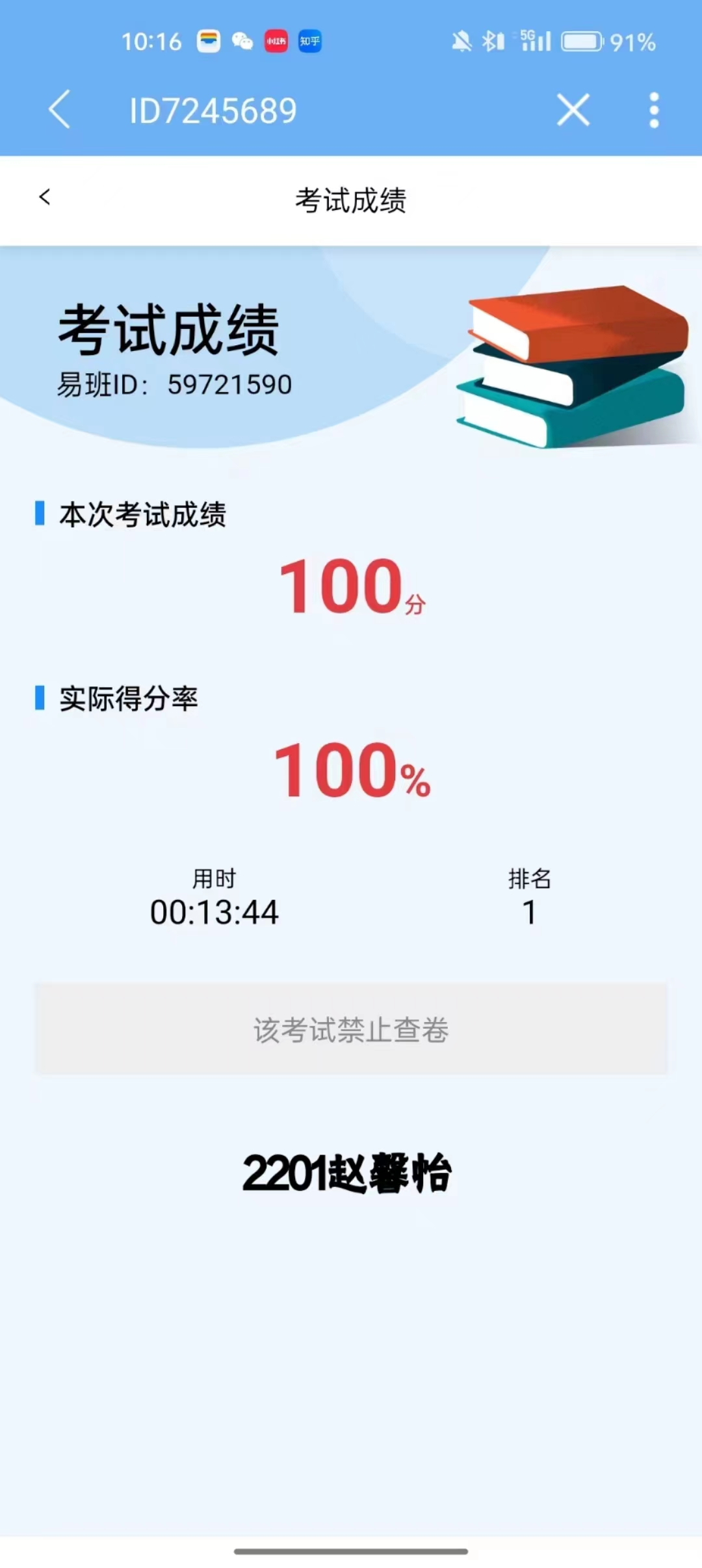Screen dimensions: 702x1568
Task: Tap the 该考试禁止查卷 button
Action: (351, 1029)
